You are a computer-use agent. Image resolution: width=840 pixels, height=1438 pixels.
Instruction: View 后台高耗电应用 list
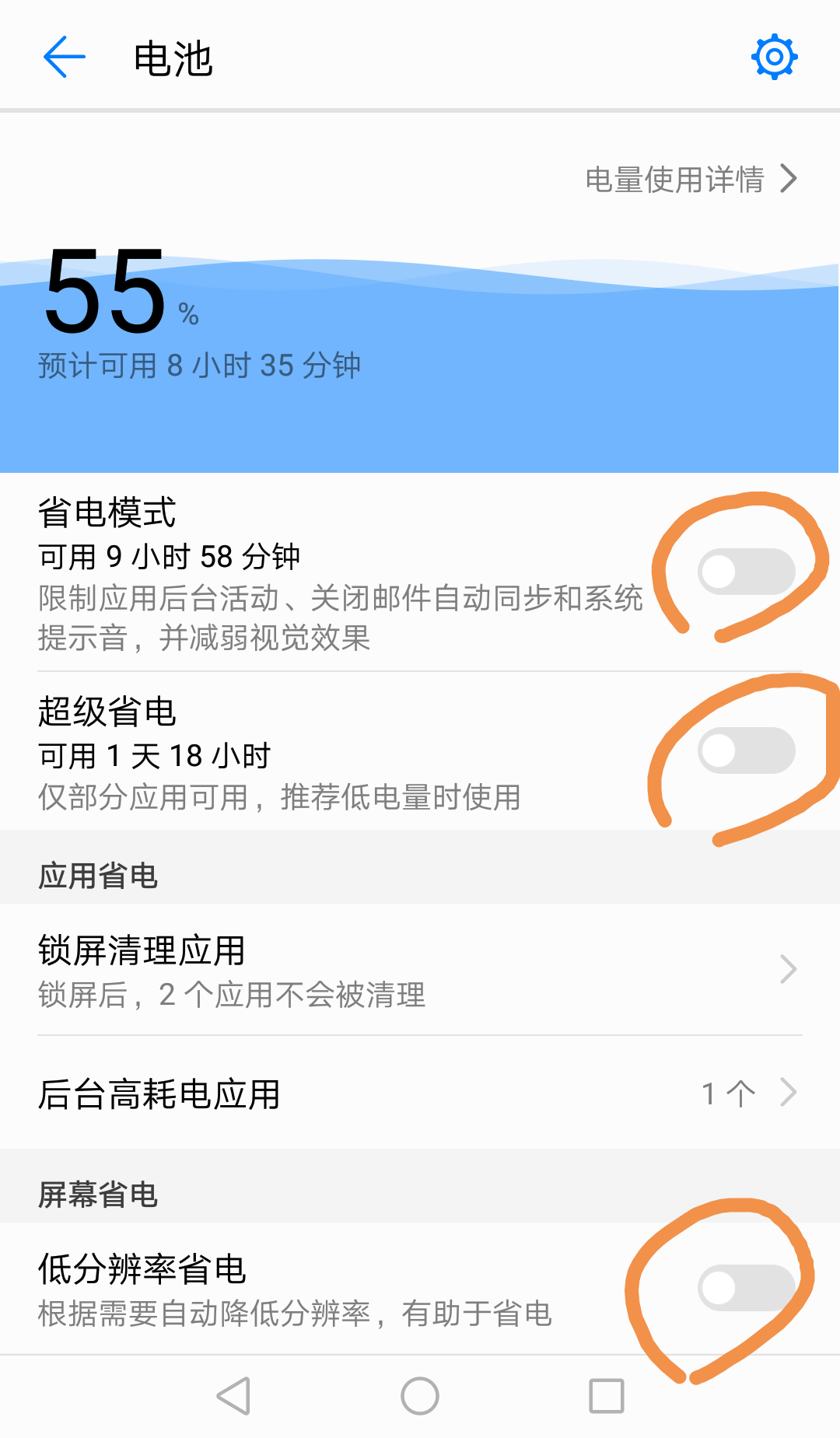[420, 1093]
